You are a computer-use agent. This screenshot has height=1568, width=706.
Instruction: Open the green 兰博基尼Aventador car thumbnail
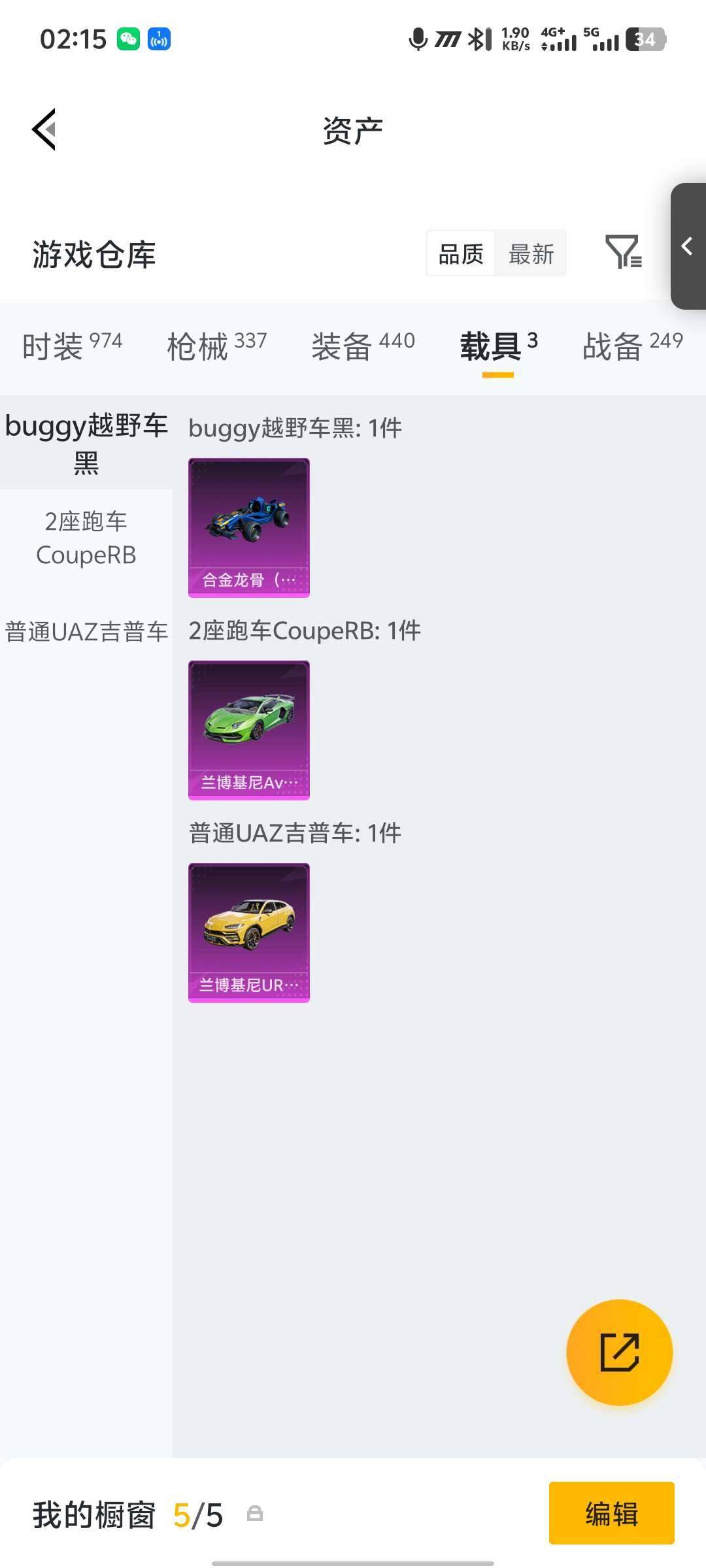click(248, 730)
